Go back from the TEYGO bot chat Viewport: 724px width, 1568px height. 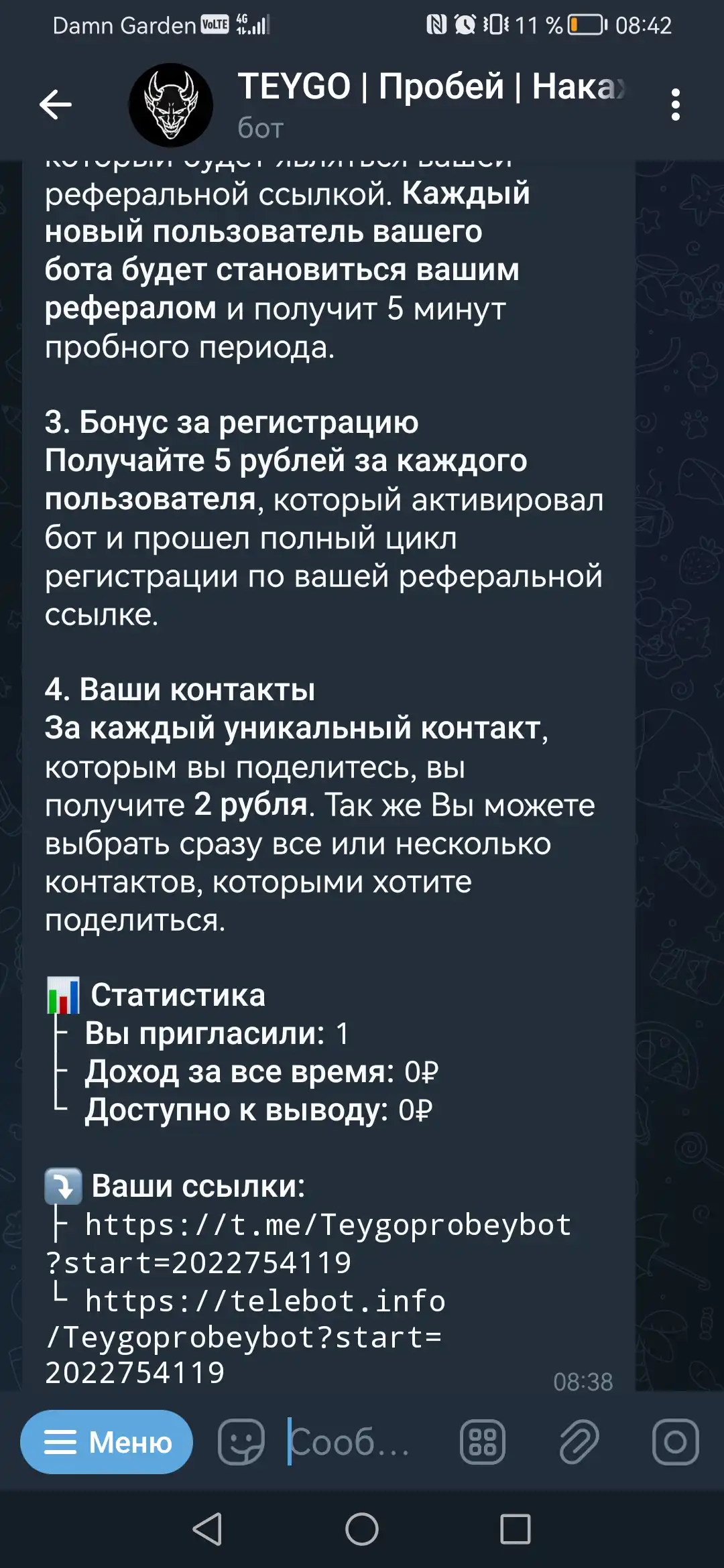(x=56, y=105)
